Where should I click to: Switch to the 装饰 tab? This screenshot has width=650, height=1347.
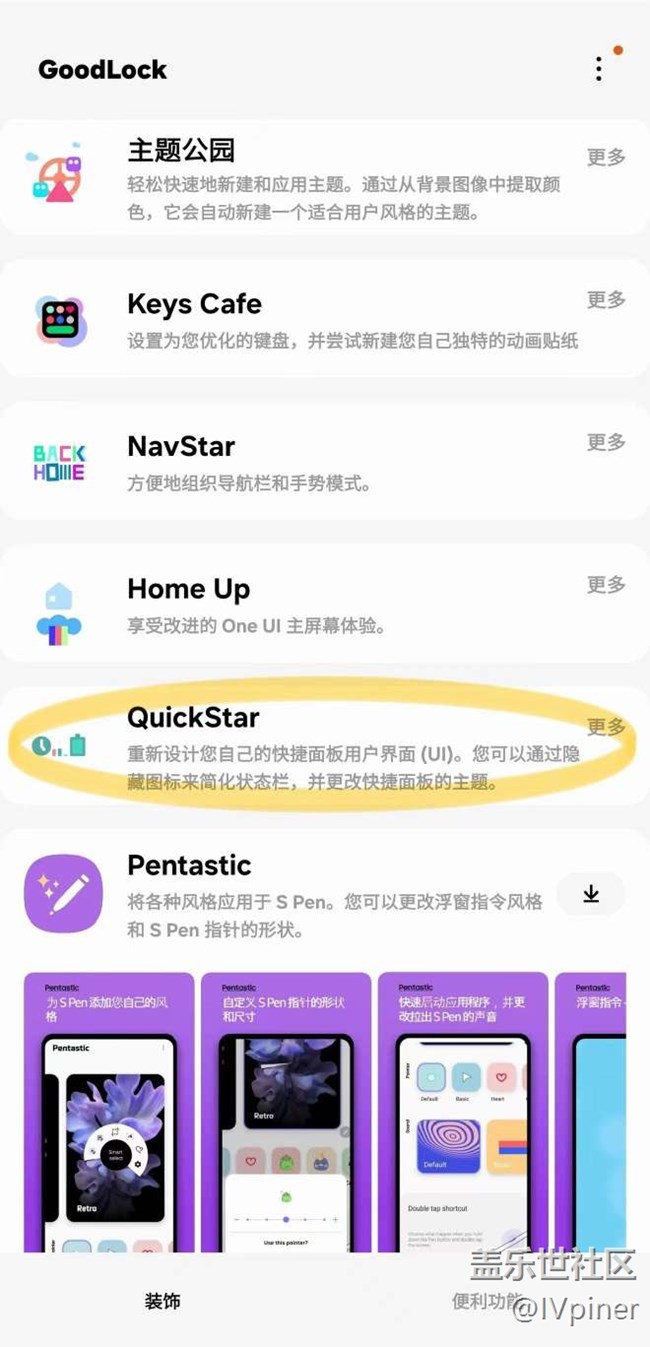point(162,1301)
